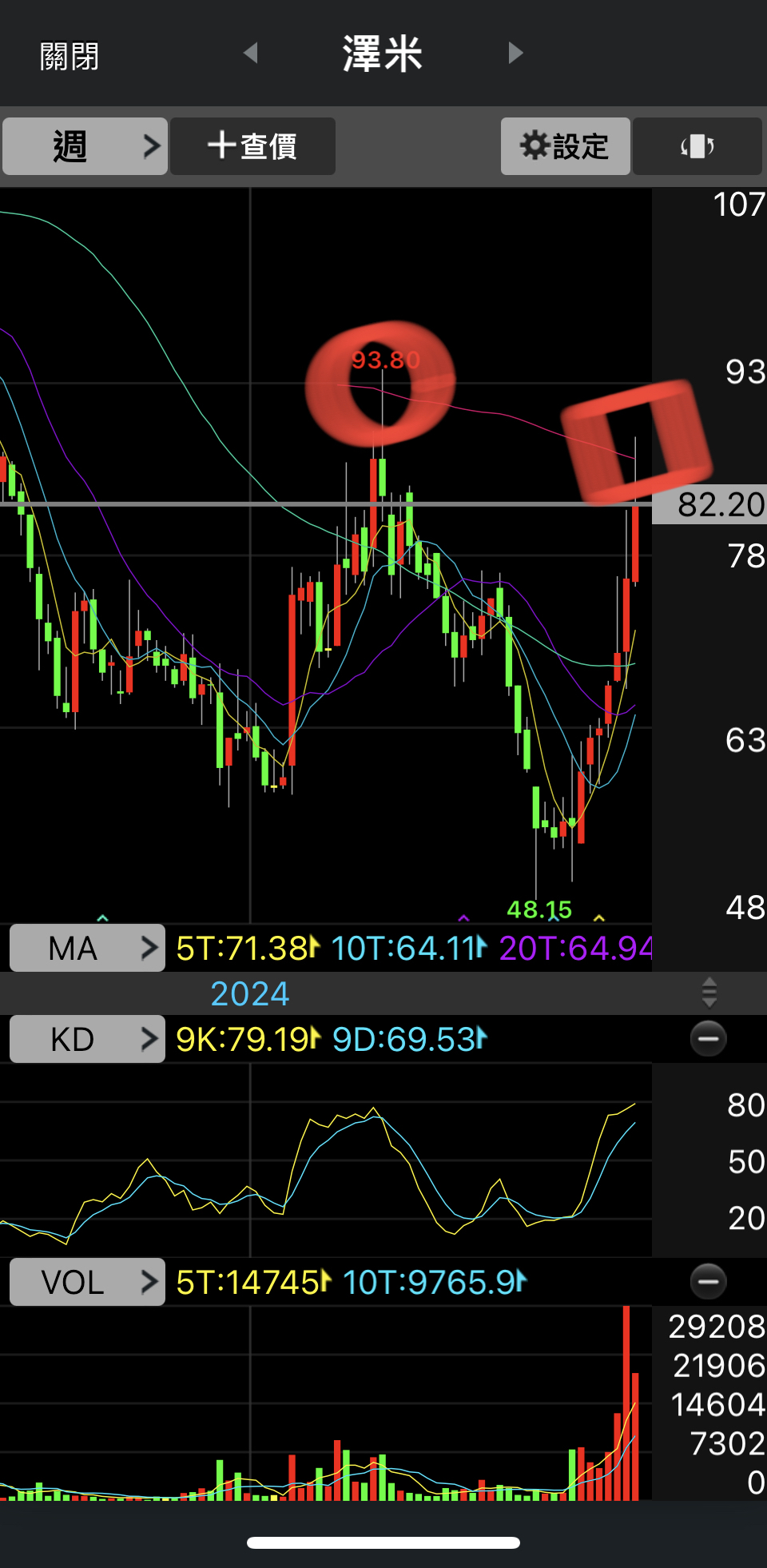The image size is (767, 1568).
Task: Change the VOL indicator type
Action: pyautogui.click(x=87, y=1282)
